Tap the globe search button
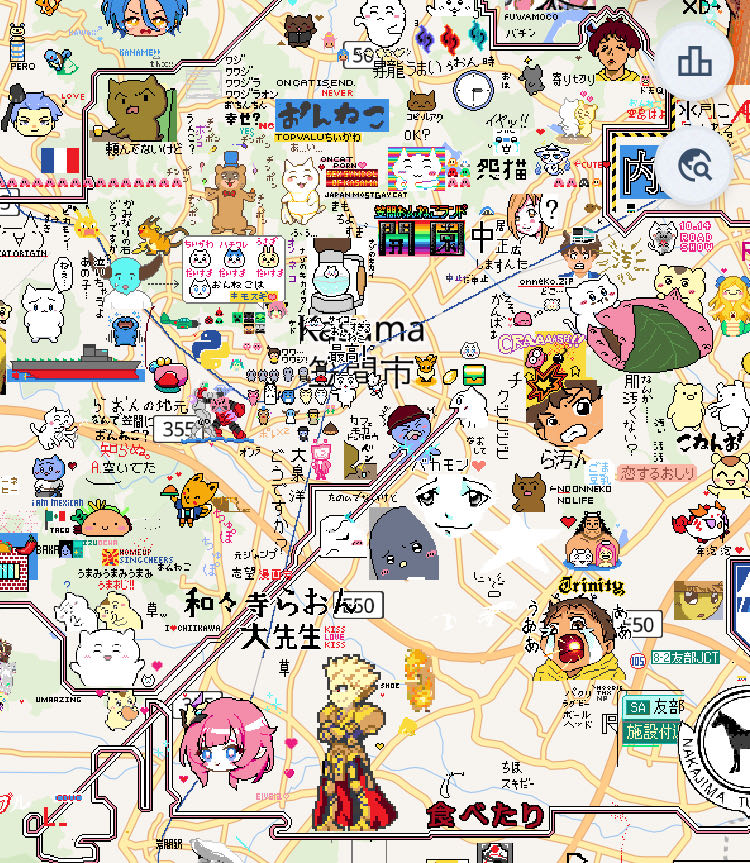Screen dimensions: 750x863 tap(694, 166)
